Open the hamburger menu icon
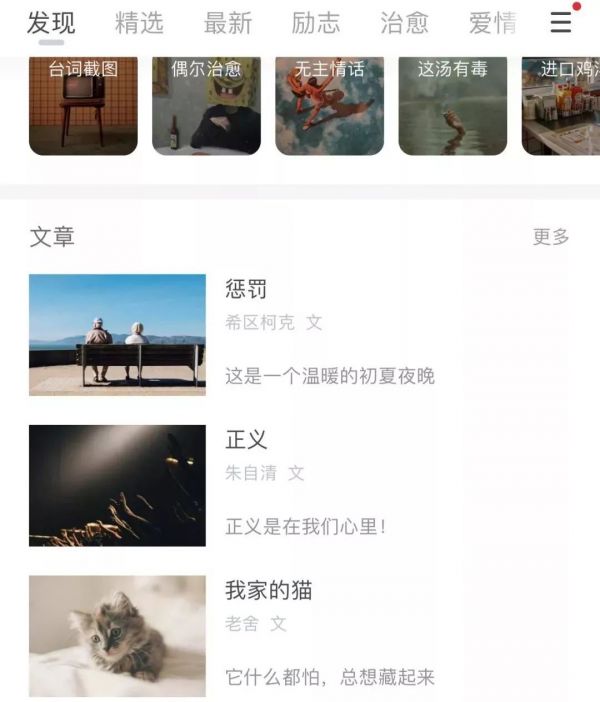This screenshot has height=702, width=600. 561,22
